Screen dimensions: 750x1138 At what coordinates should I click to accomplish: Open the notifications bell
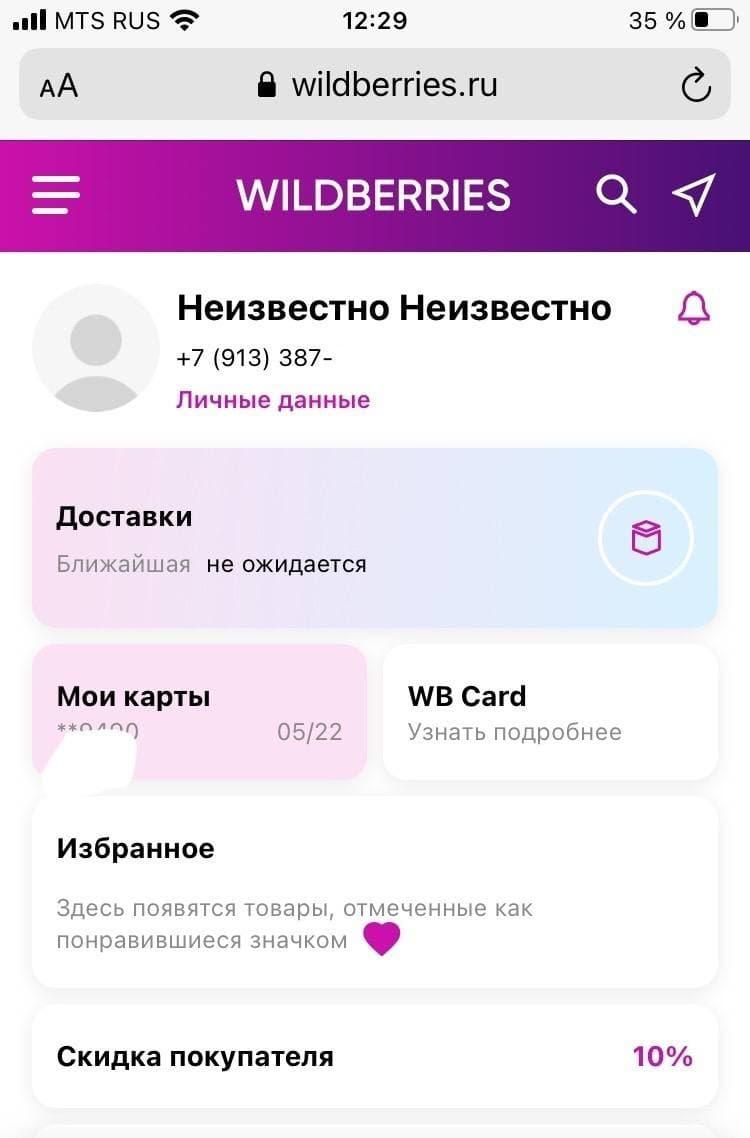693,309
